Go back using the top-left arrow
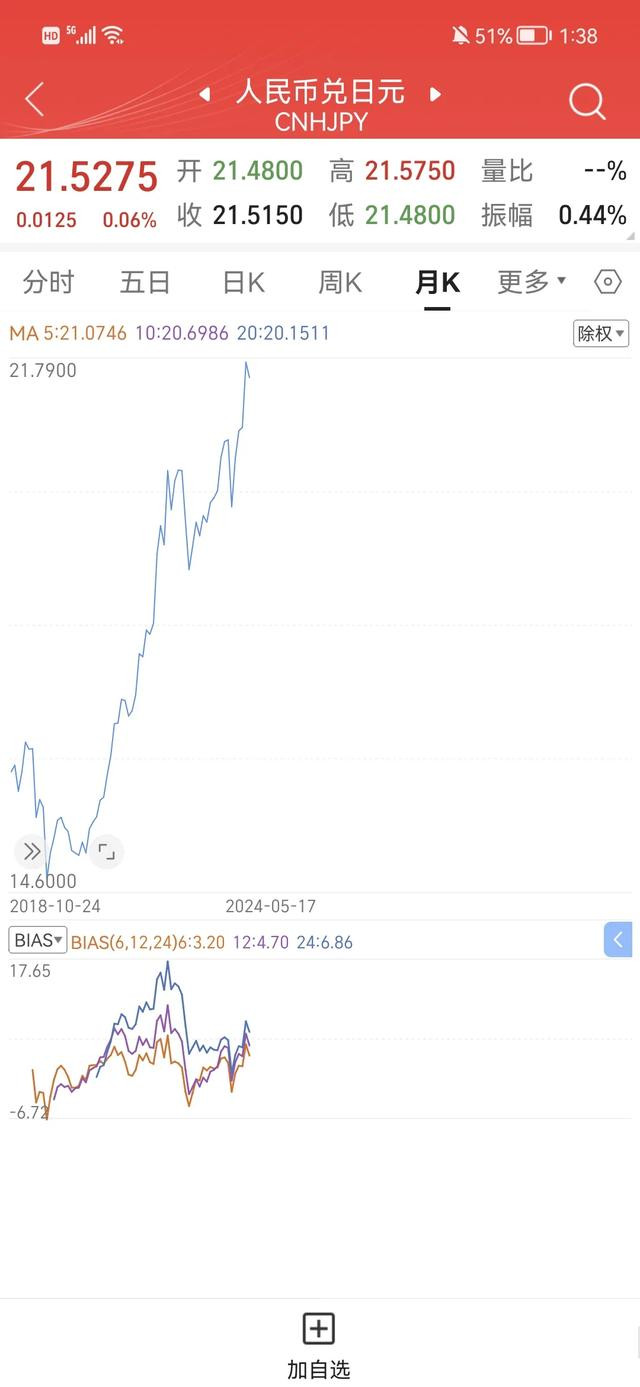 [35, 100]
